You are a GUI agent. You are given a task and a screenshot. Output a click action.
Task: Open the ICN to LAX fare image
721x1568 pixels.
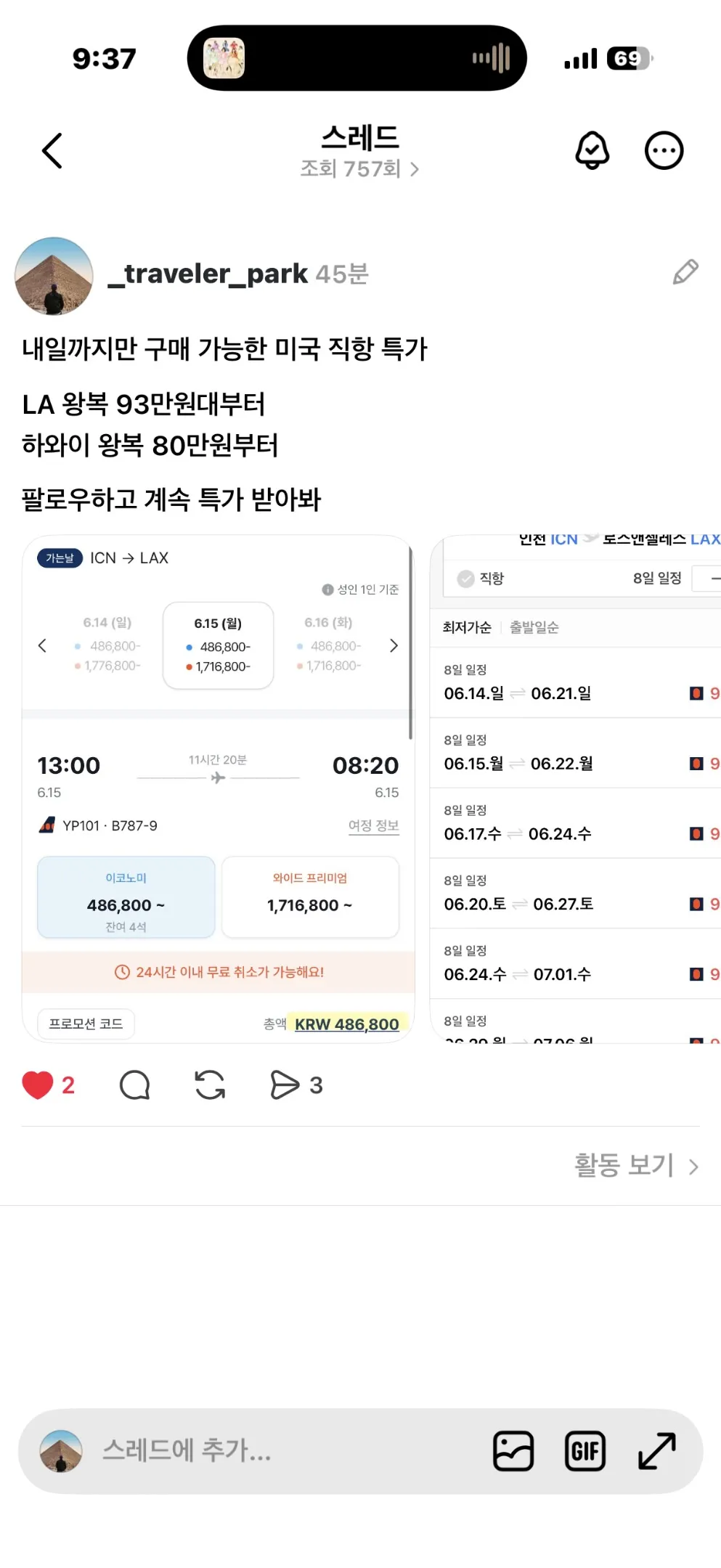click(218, 789)
